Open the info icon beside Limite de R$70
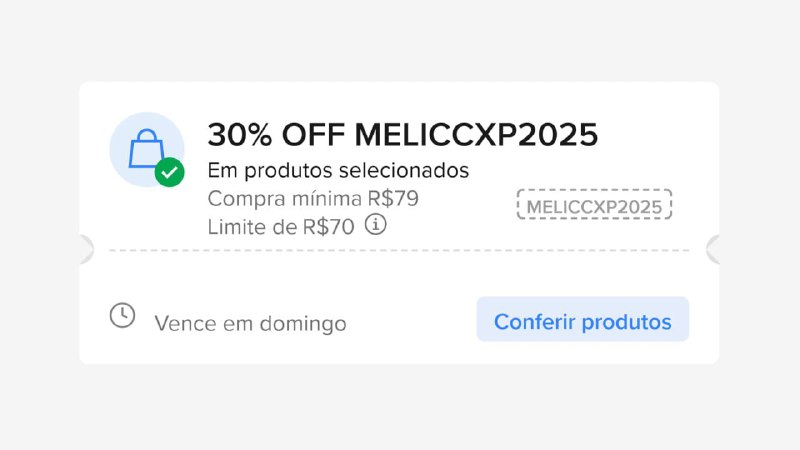 [375, 225]
